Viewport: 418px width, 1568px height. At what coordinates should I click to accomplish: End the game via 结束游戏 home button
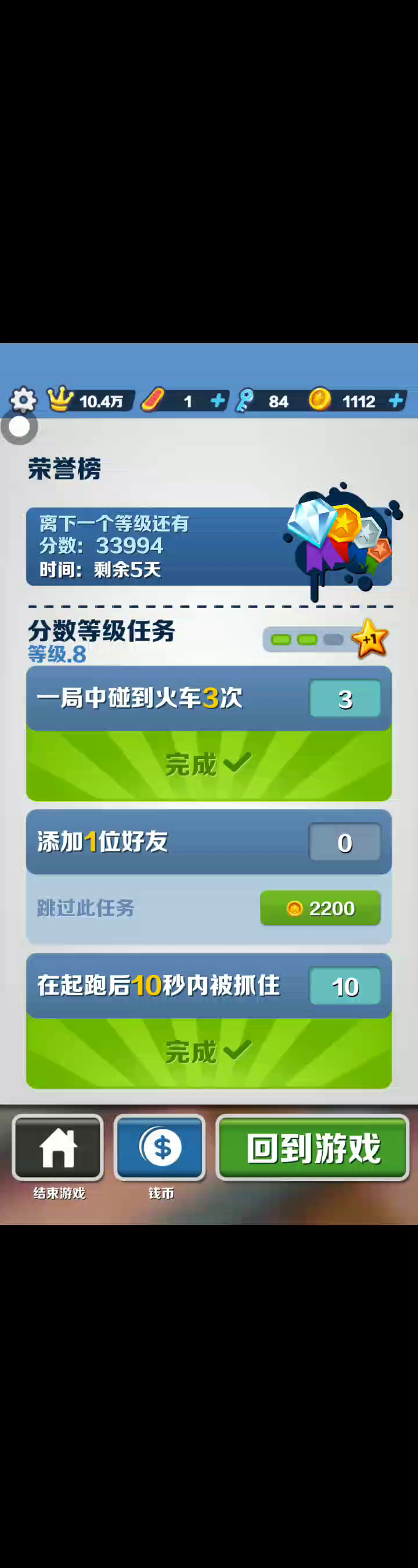[58, 1148]
